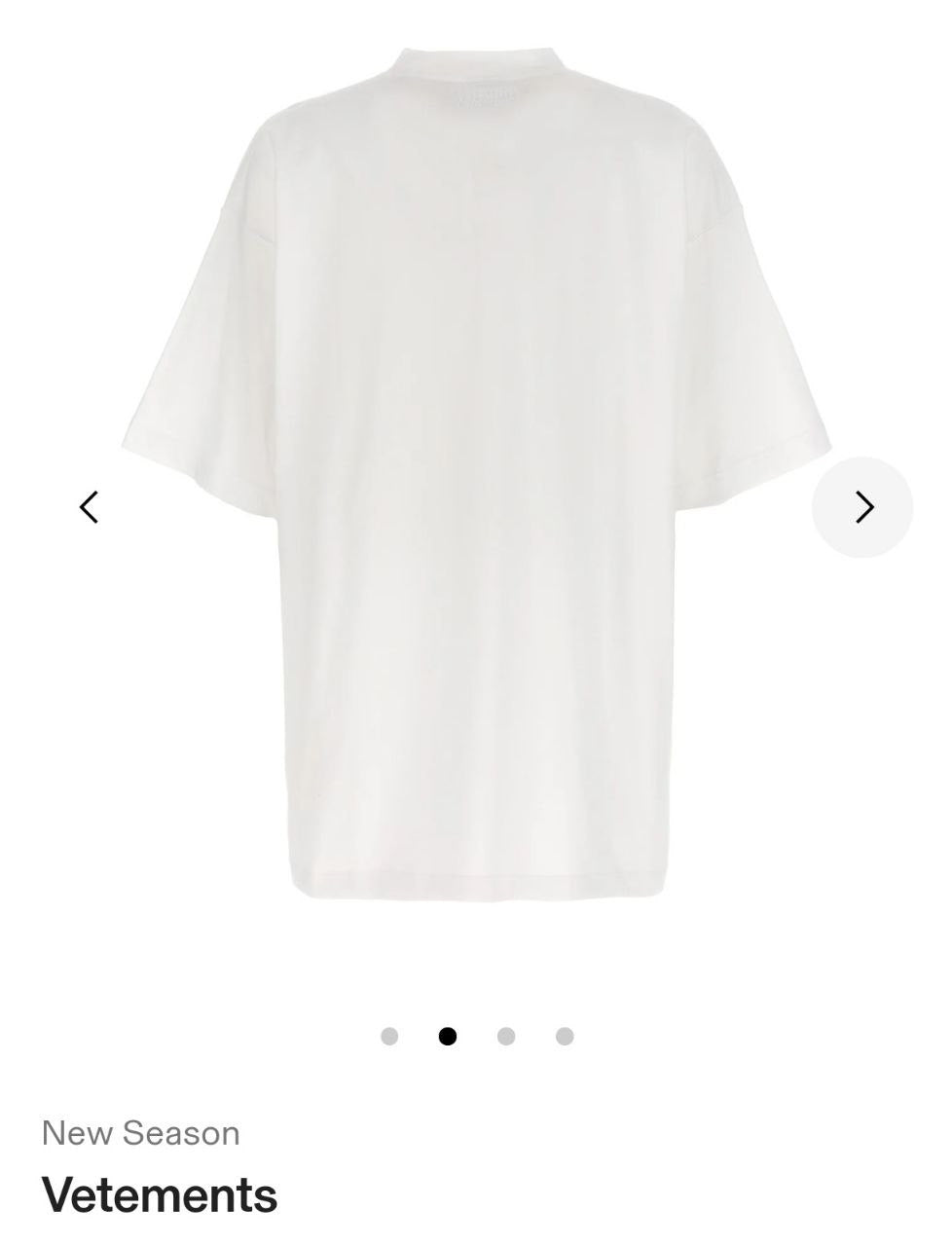Select the third image indicator dot
Screen dimensions: 952x1246
click(x=506, y=1036)
